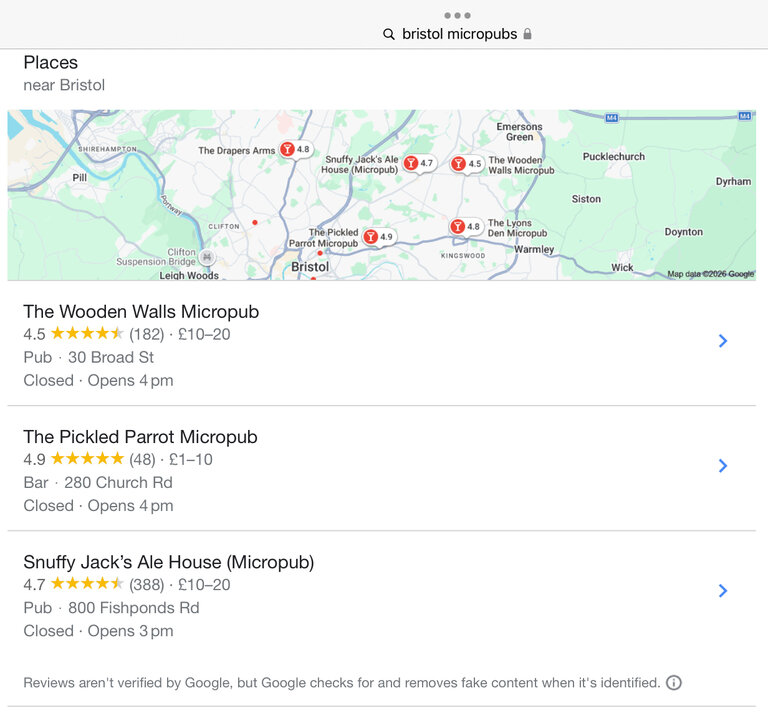Tap The Lyons Den Micropub map pin
This screenshot has height=721, width=768.
pos(458,227)
